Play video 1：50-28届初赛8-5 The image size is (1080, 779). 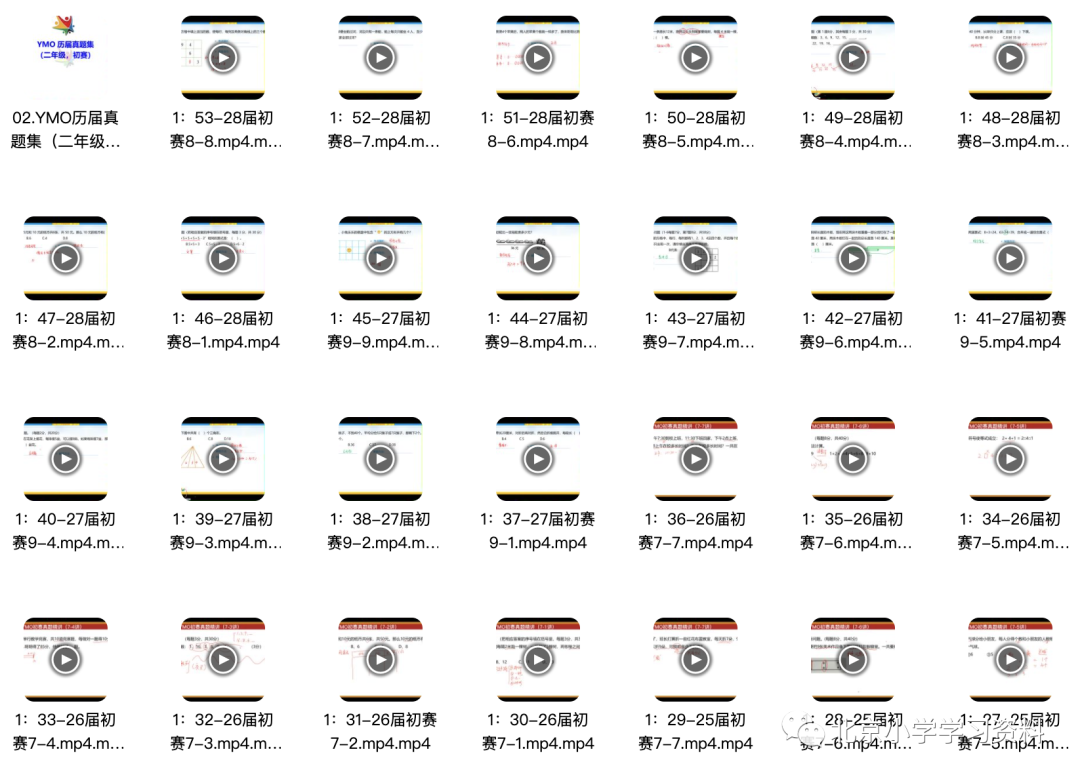[695, 58]
